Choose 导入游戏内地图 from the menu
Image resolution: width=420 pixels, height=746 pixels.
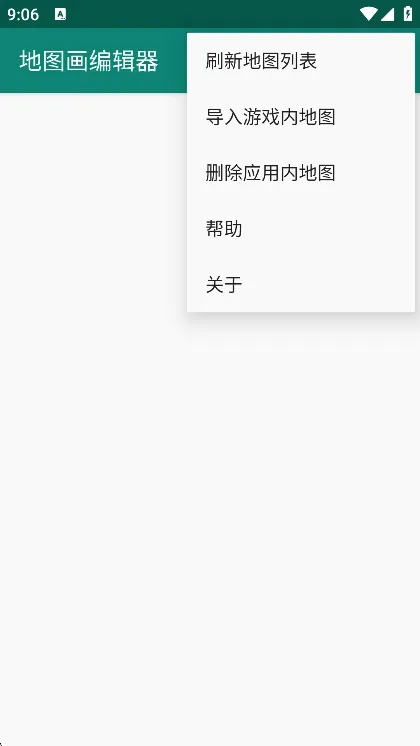click(301, 117)
